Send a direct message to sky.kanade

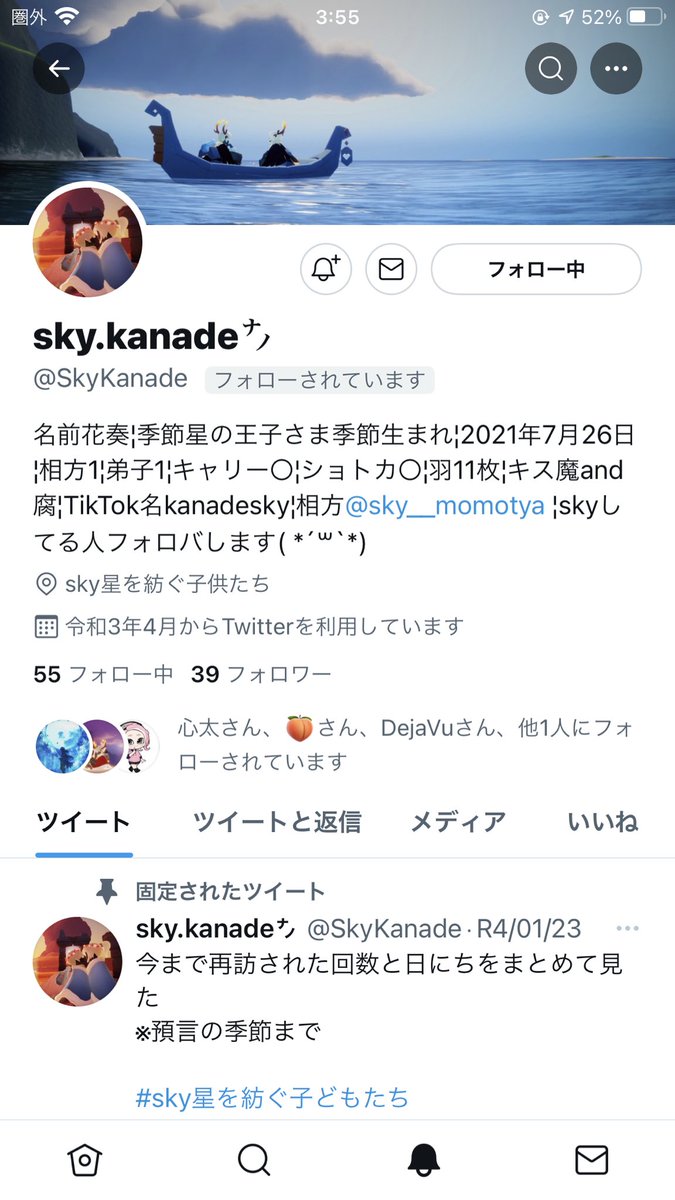click(x=391, y=269)
